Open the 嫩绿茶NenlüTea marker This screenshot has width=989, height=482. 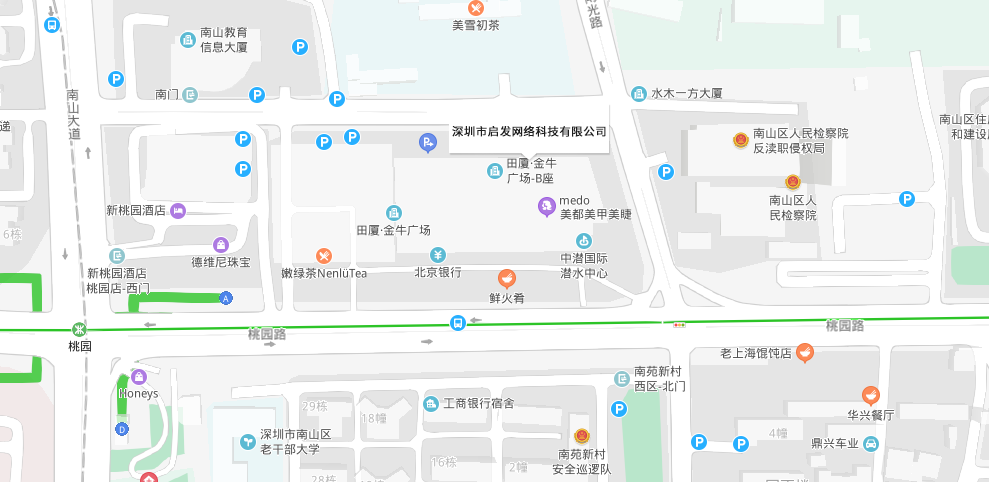[x=323, y=256]
